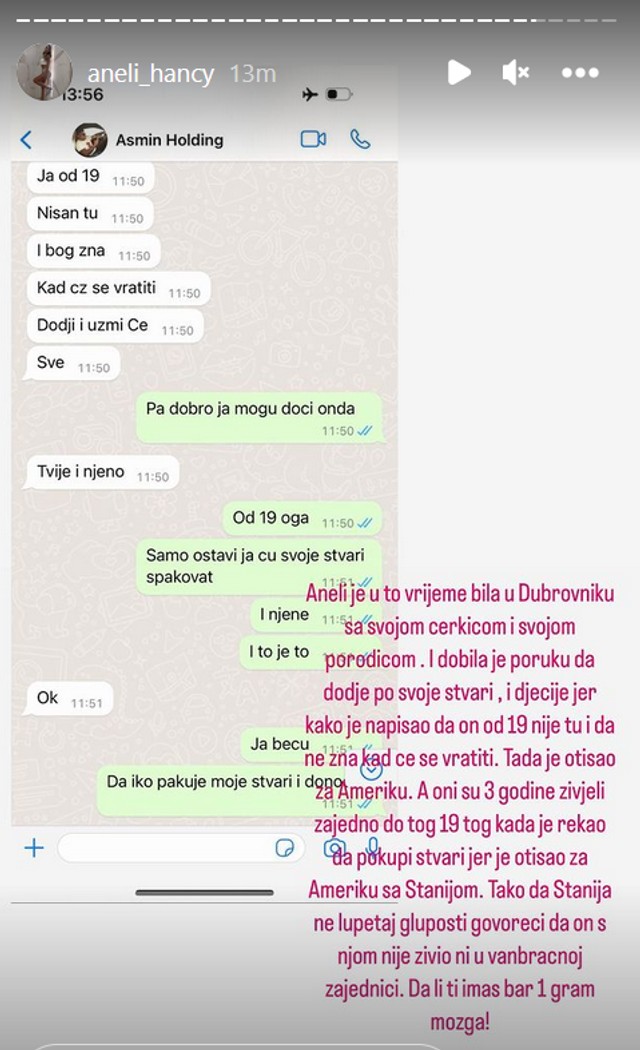The width and height of the screenshot is (640, 1050).
Task: Resume story playback with play button
Action: (x=459, y=72)
